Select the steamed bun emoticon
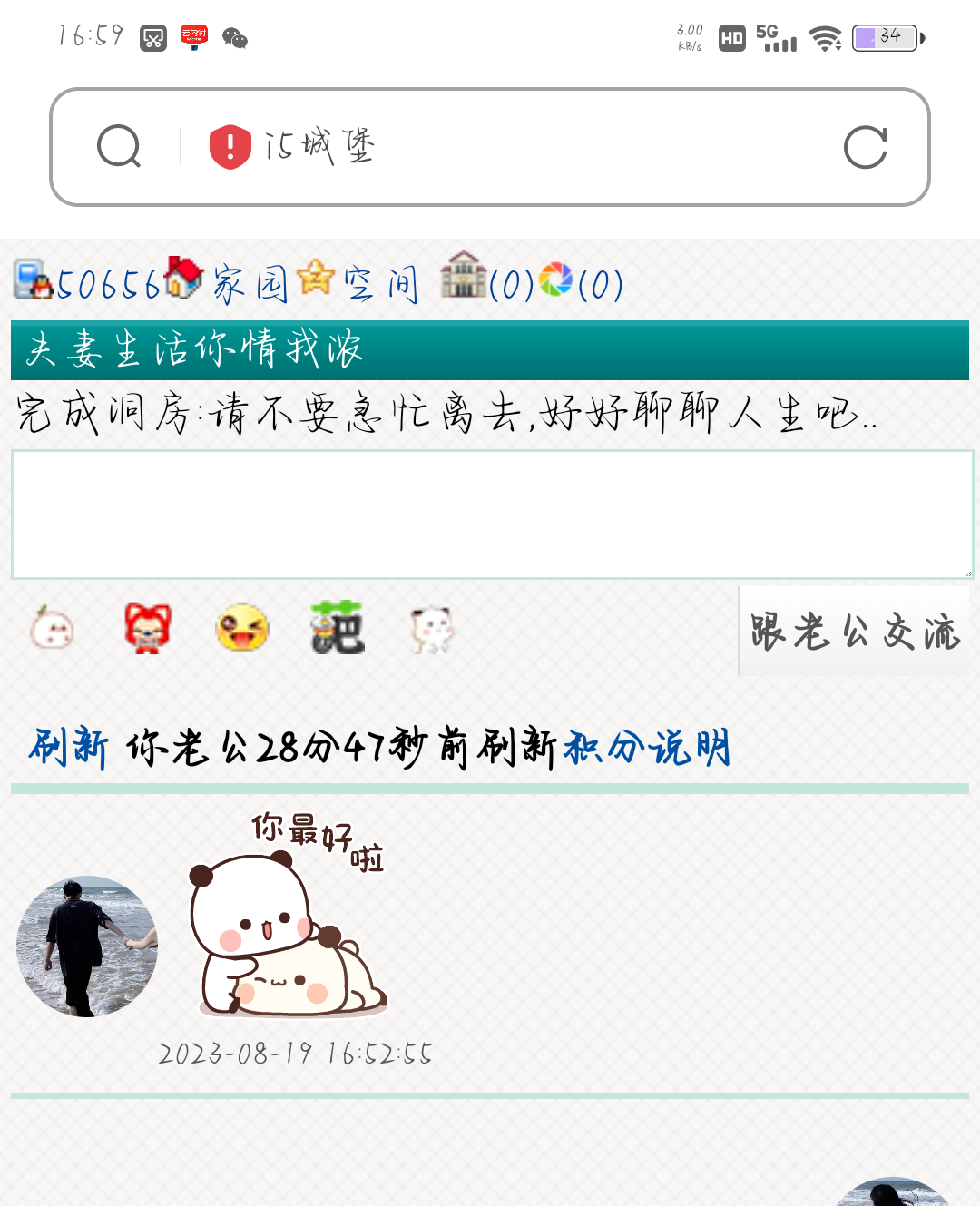Image resolution: width=980 pixels, height=1206 pixels. (53, 629)
